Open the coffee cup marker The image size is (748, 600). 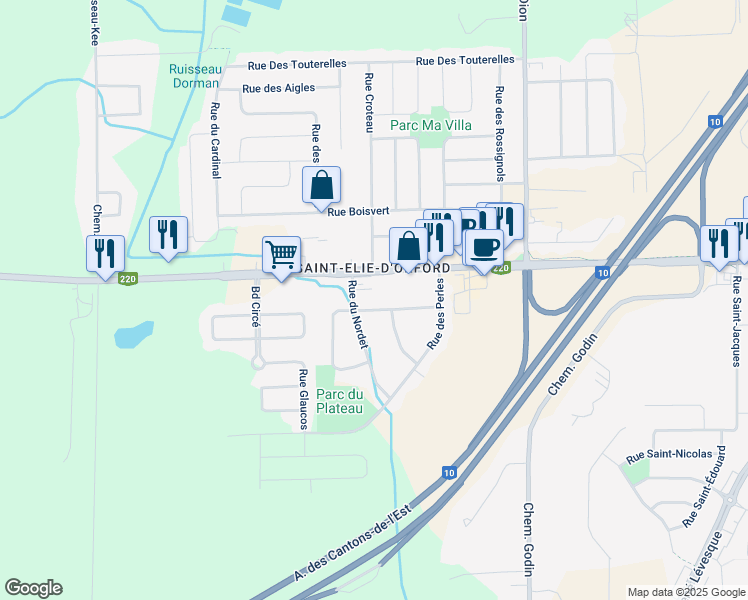pyautogui.click(x=484, y=249)
